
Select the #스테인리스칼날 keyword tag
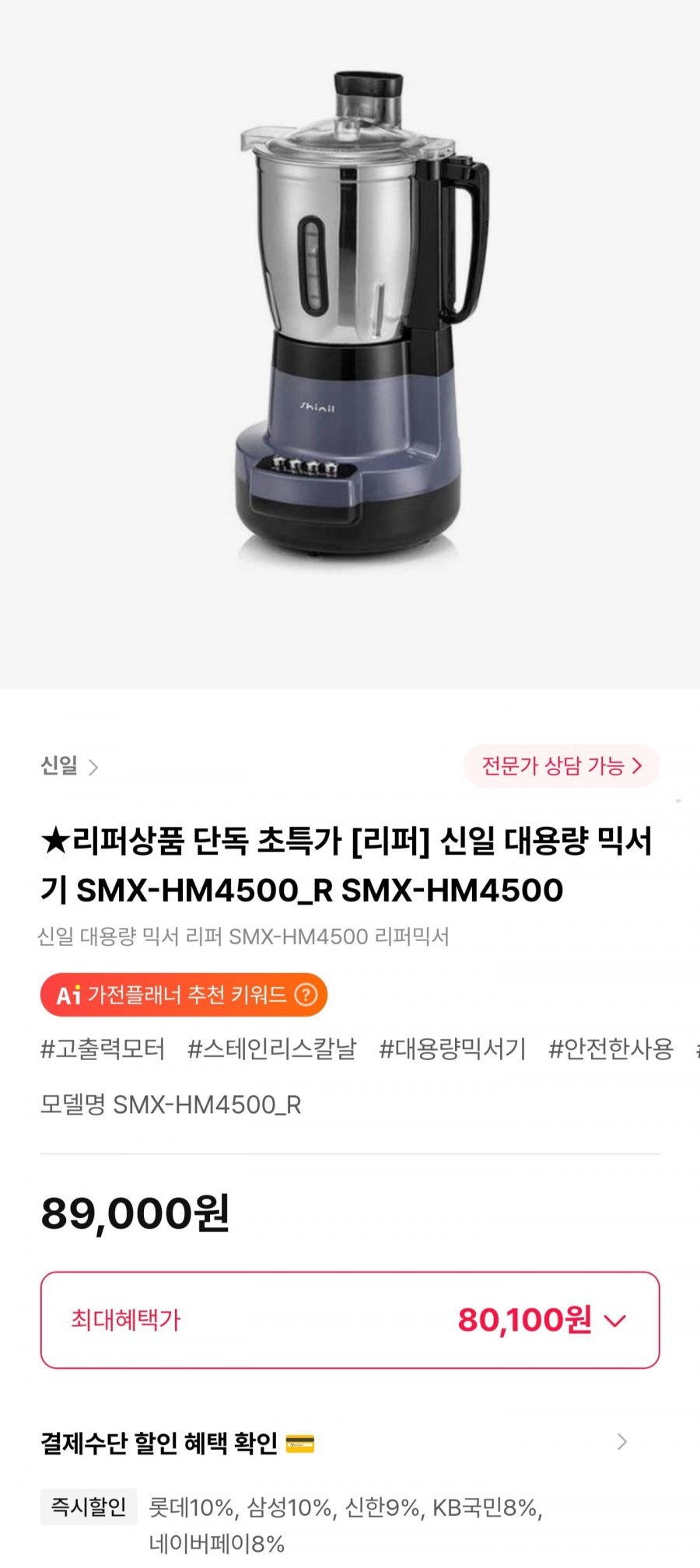(x=271, y=1049)
